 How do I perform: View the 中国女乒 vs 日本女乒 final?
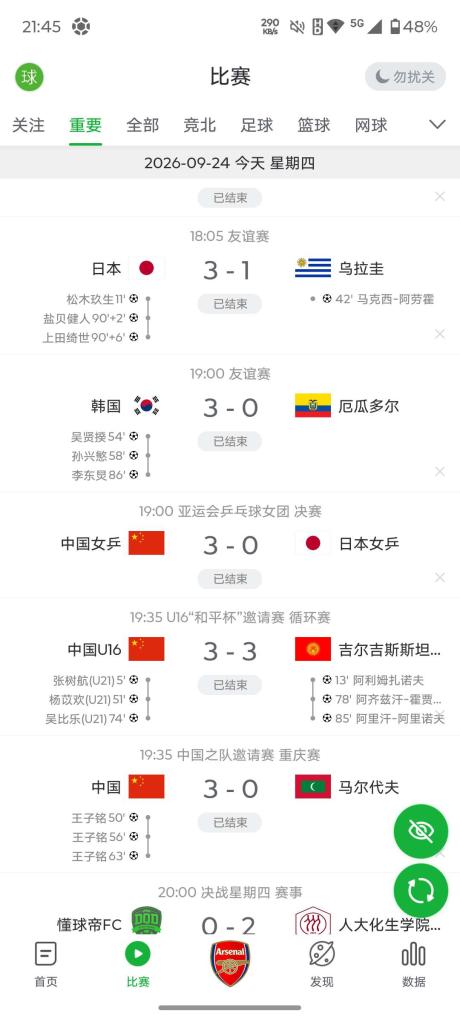point(230,546)
